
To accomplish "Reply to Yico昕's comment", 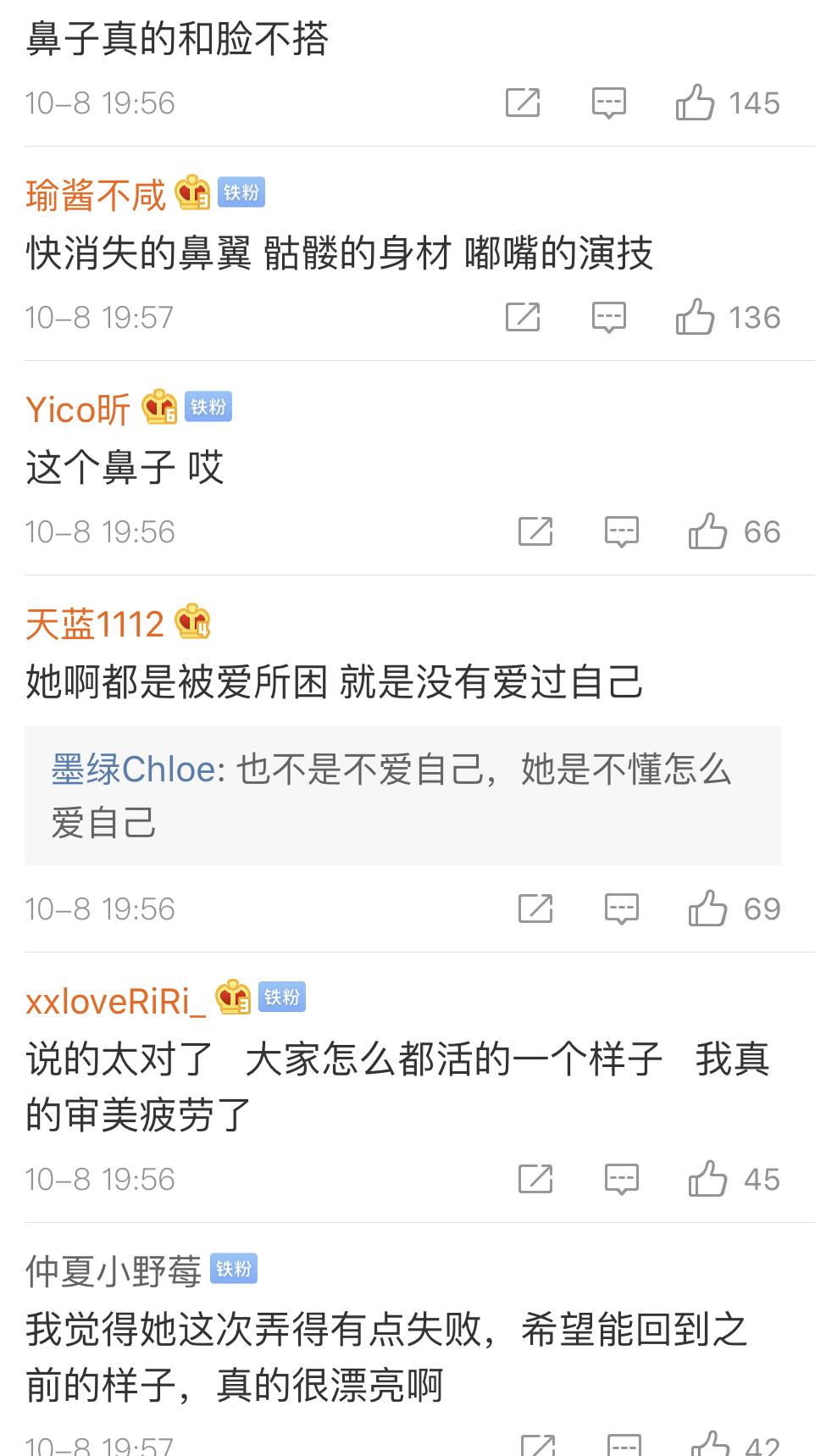I will (x=621, y=532).
